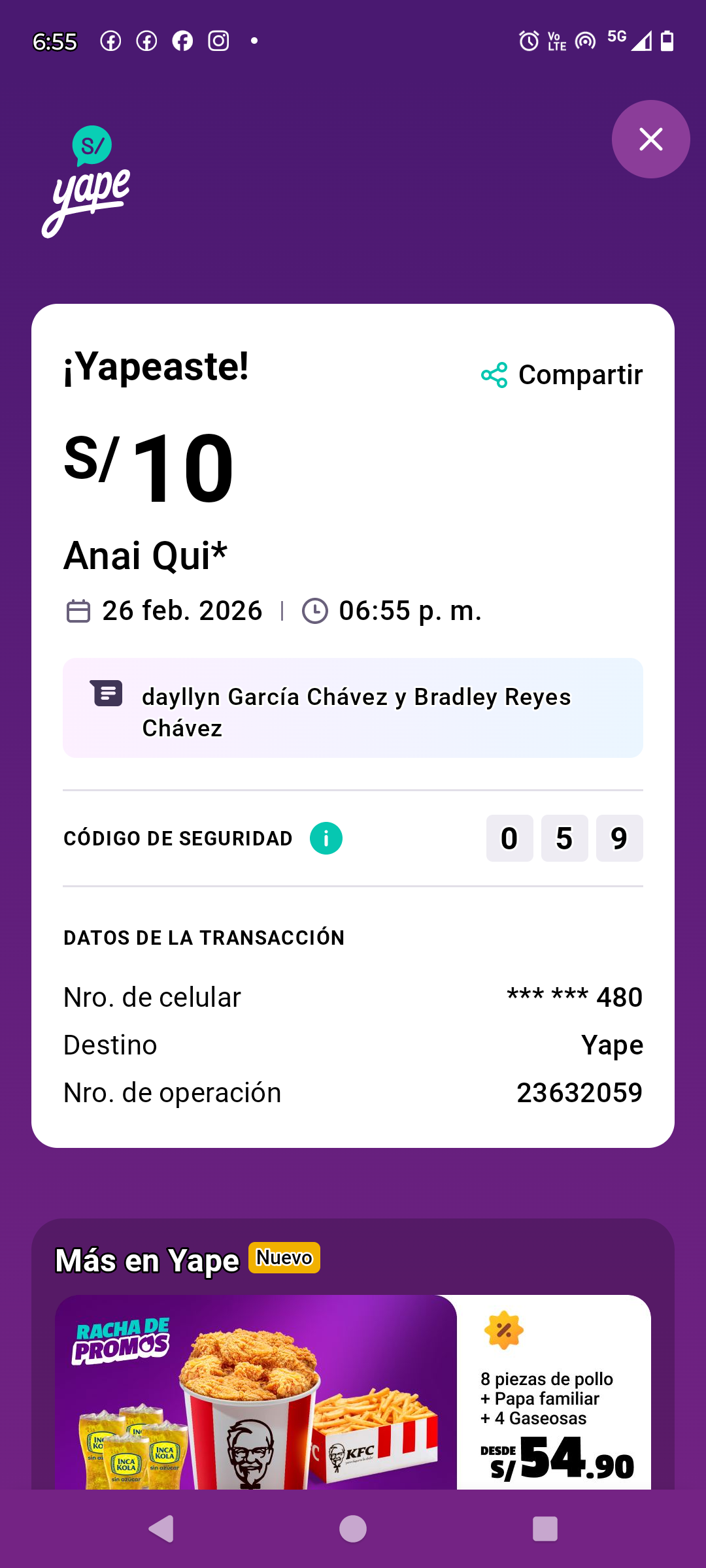Open the KFC Racha de Promos offer
Screen dimensions: 706x1568
tap(353, 1392)
